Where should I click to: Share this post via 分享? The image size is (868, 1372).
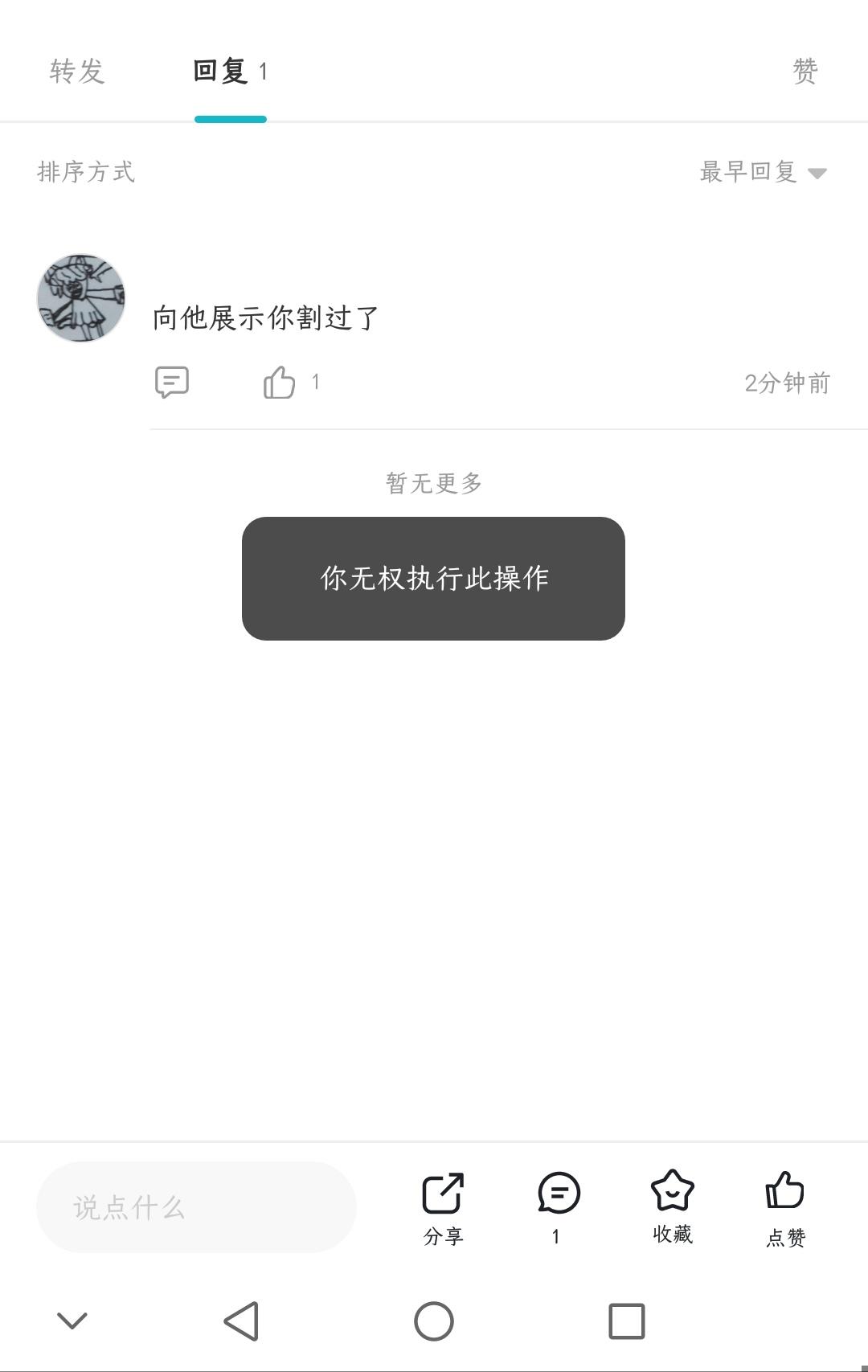click(443, 1206)
